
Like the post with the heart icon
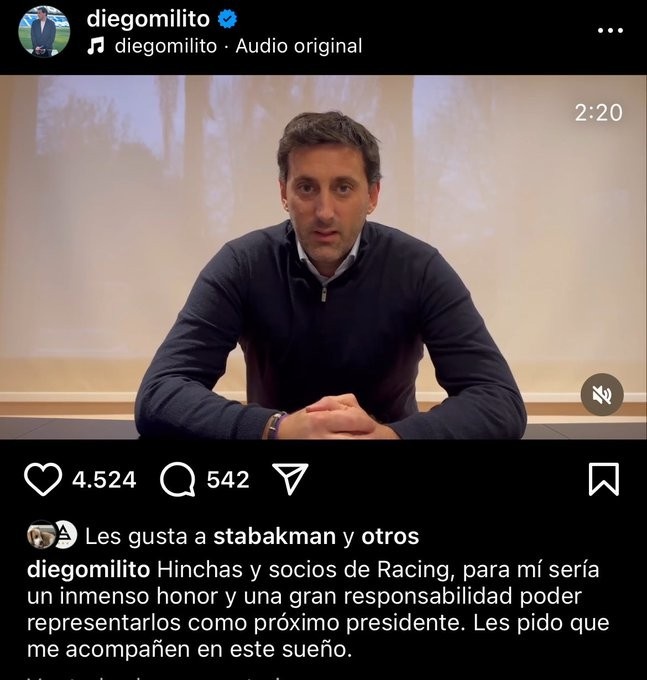(43, 480)
